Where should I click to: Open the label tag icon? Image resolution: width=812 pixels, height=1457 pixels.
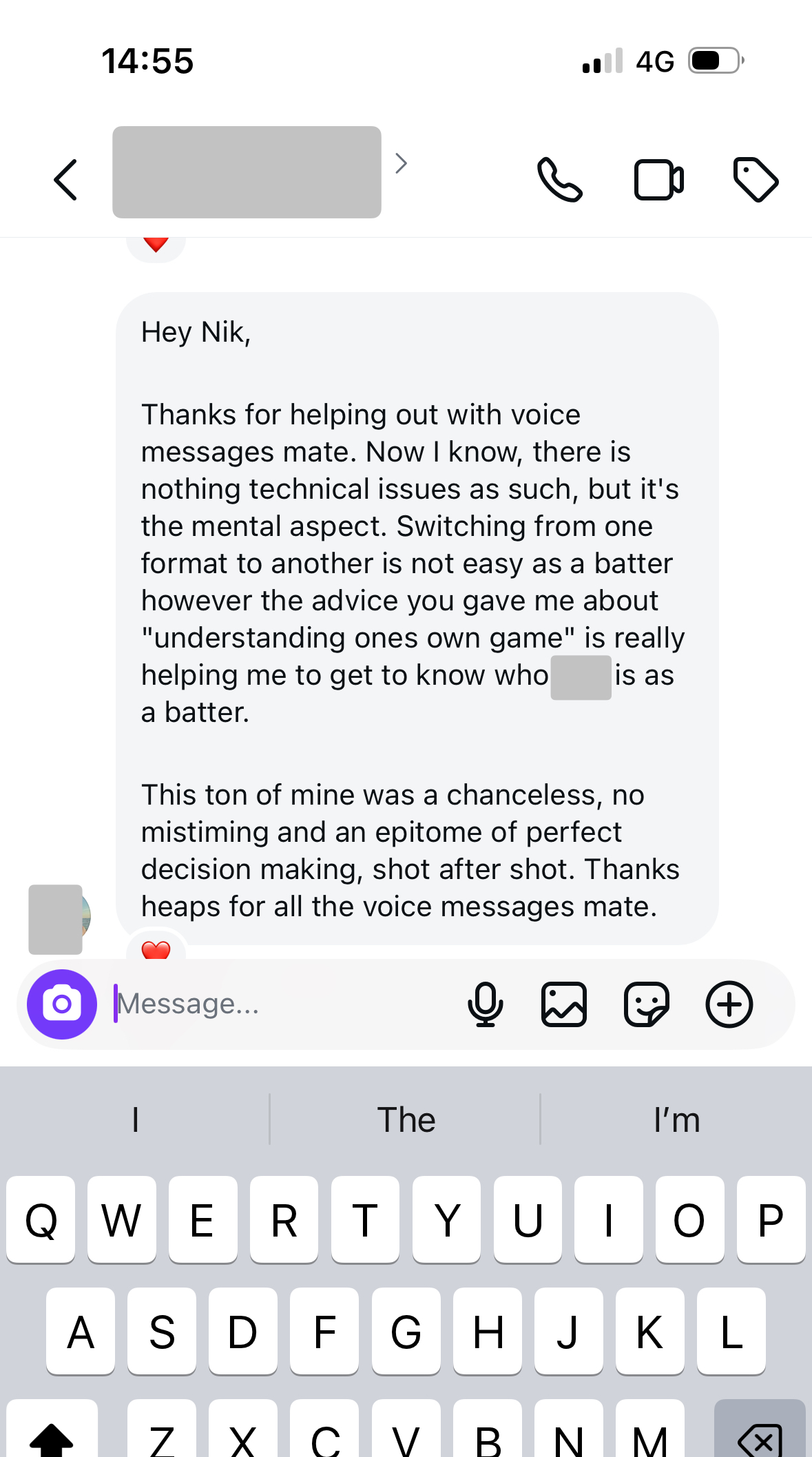(x=756, y=180)
